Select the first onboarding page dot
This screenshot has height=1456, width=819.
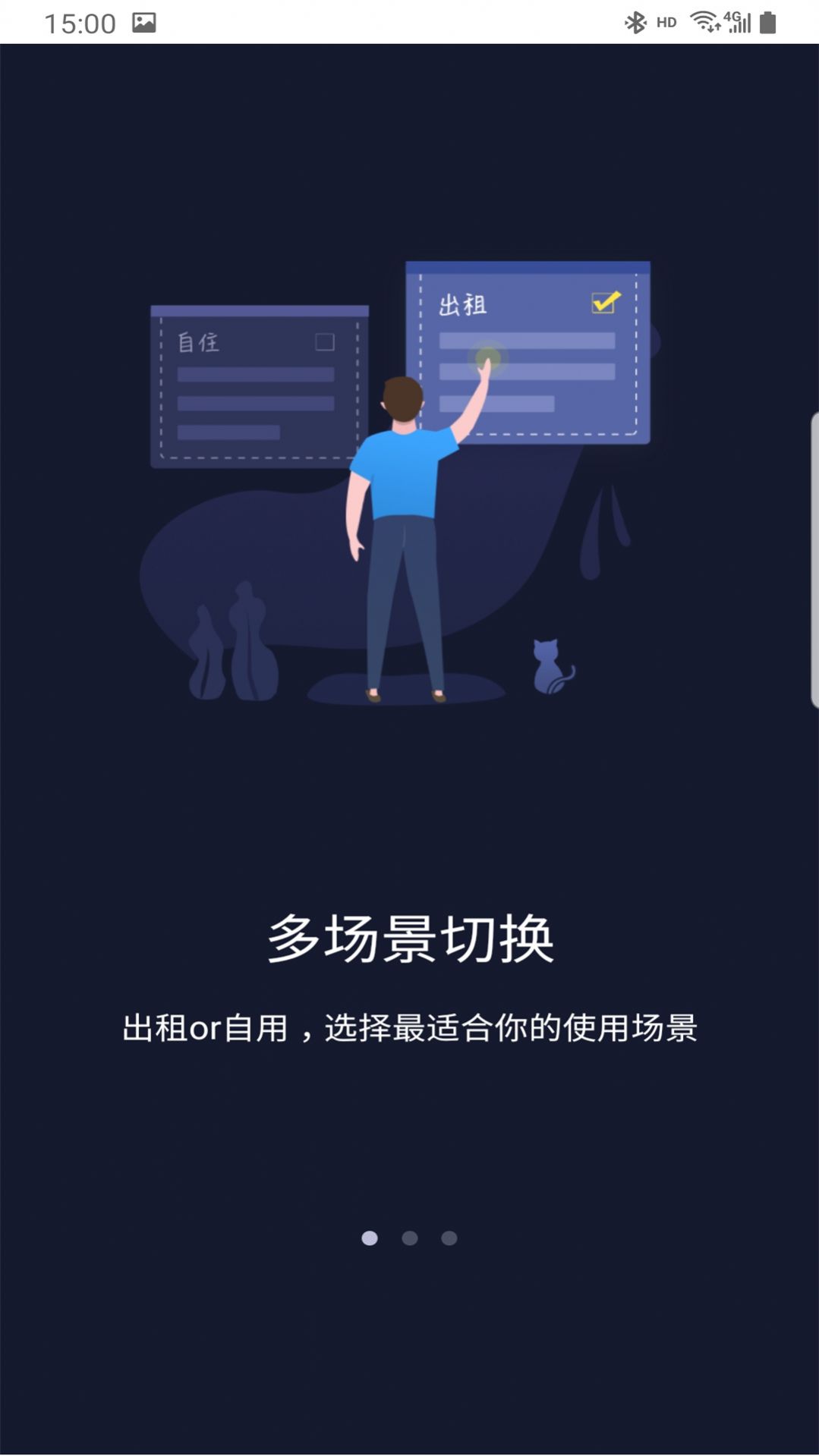point(370,1238)
